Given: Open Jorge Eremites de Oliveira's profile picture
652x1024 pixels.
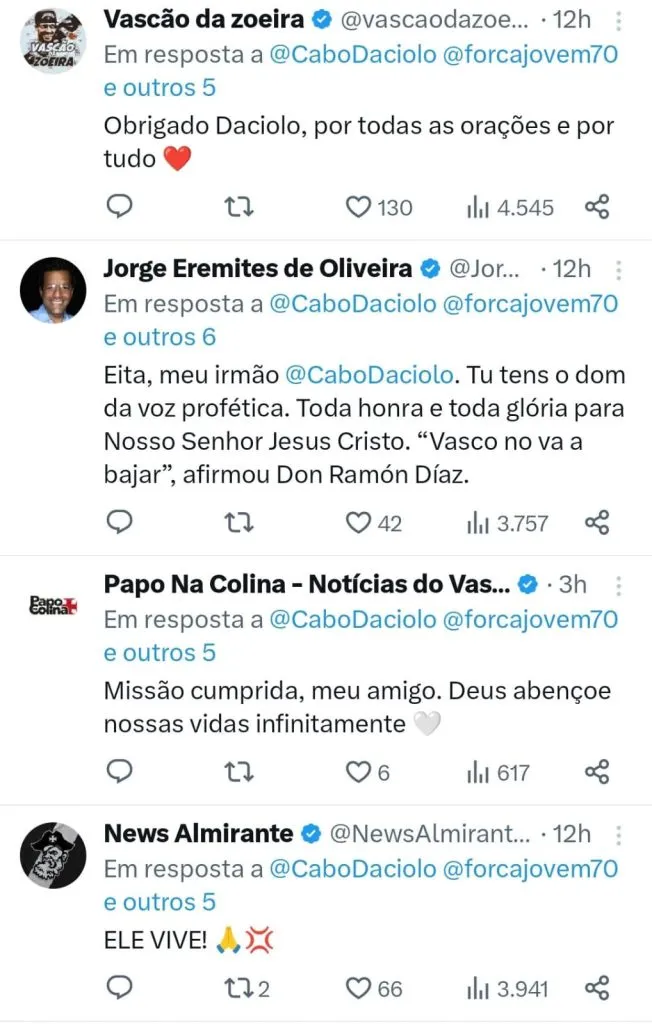Looking at the screenshot, I should click(53, 290).
